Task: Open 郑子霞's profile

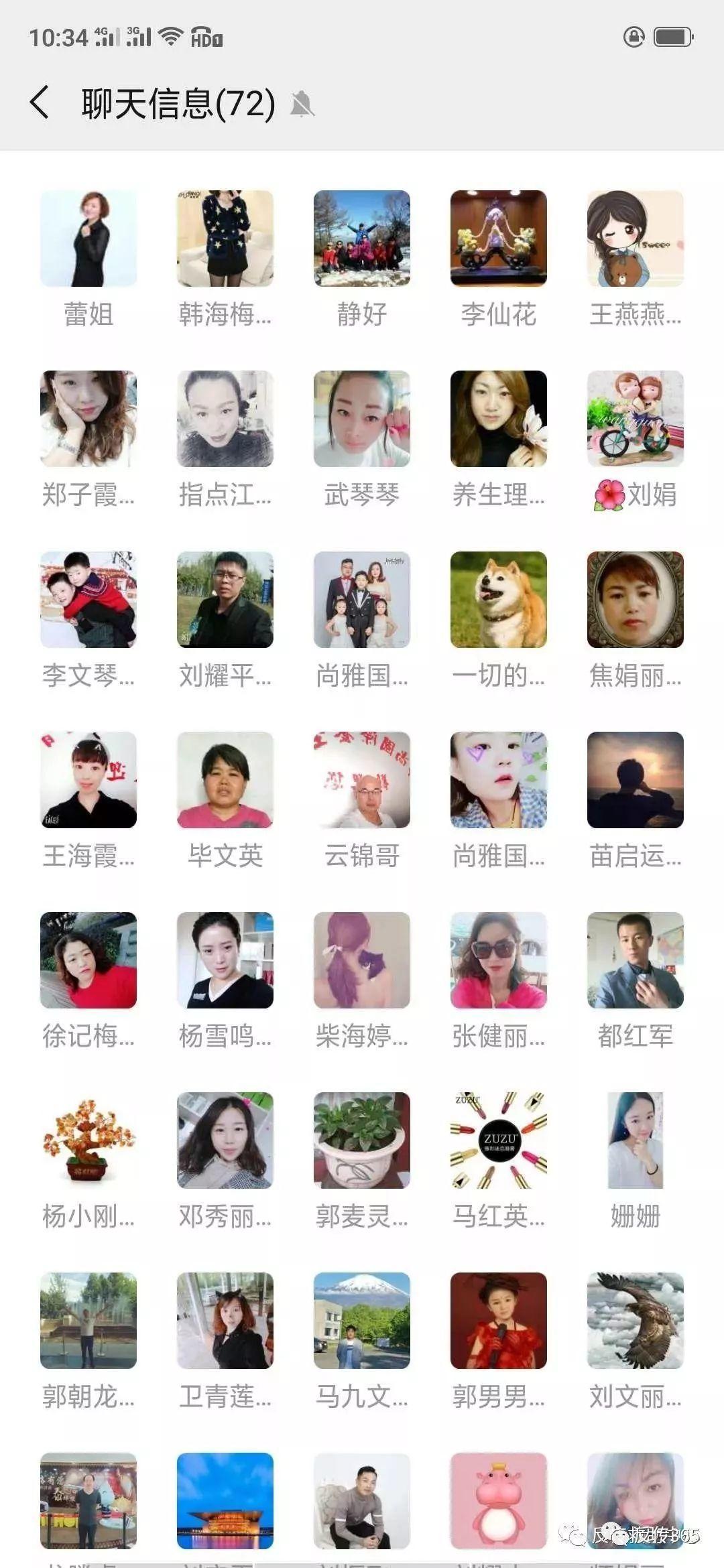Action: click(88, 419)
